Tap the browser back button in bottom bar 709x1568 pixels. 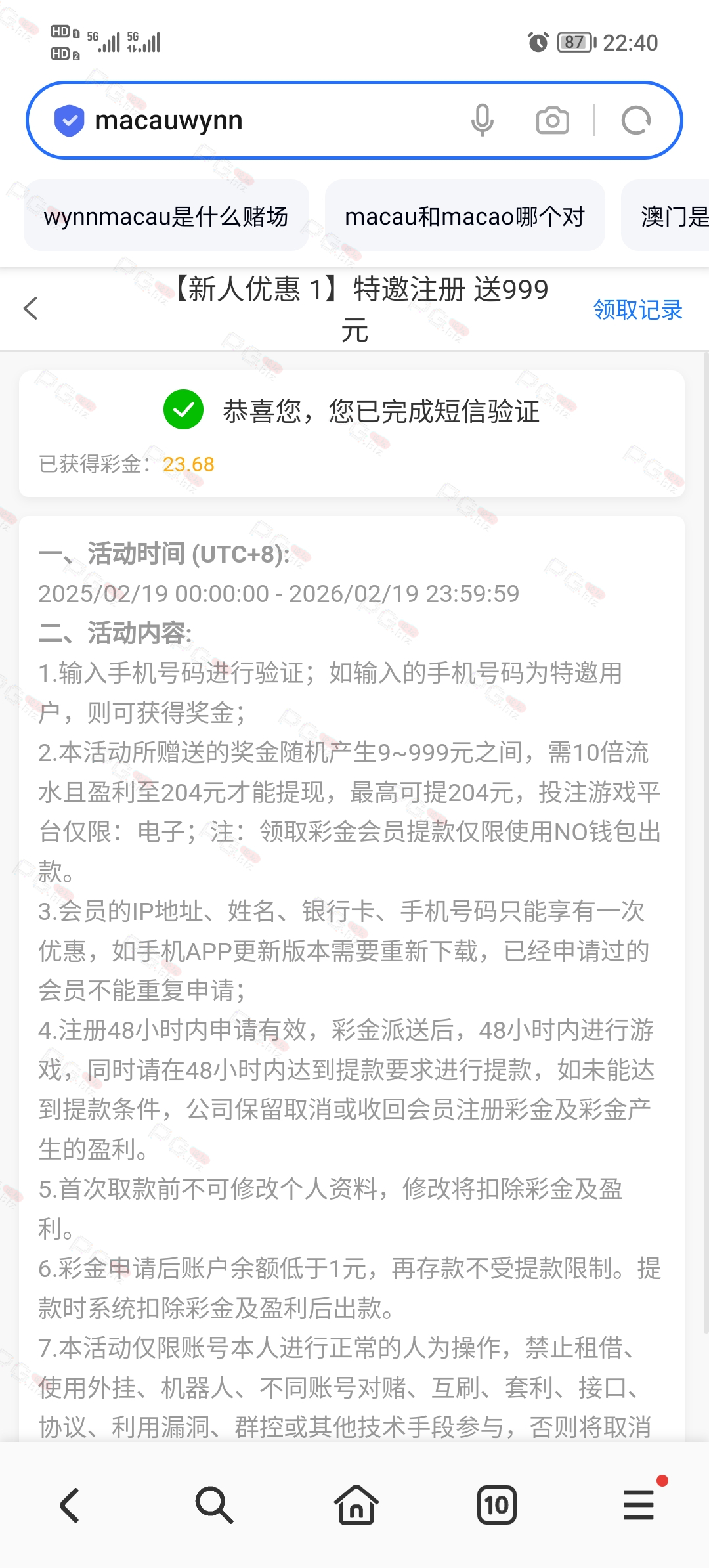coord(70,1505)
